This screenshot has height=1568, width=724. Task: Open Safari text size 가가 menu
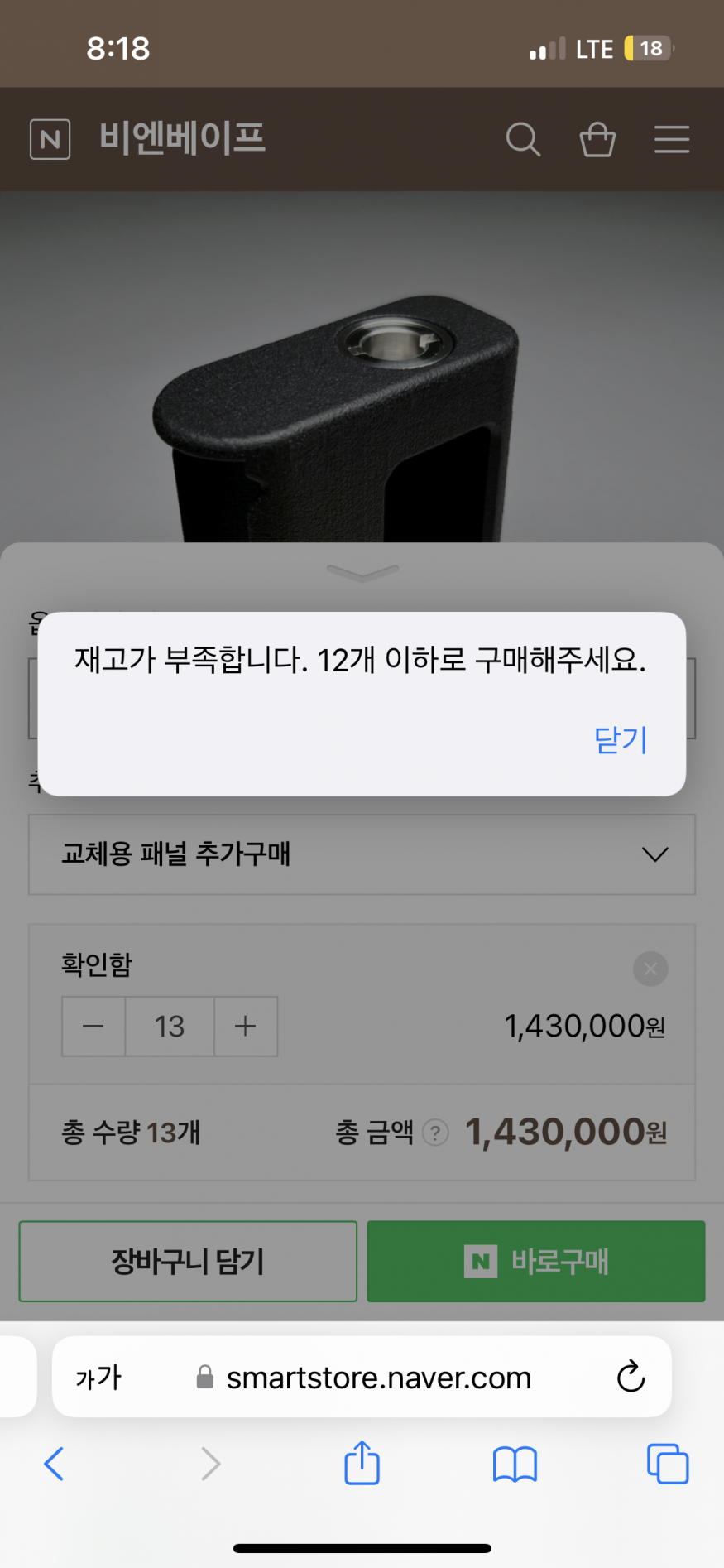pyautogui.click(x=98, y=1377)
